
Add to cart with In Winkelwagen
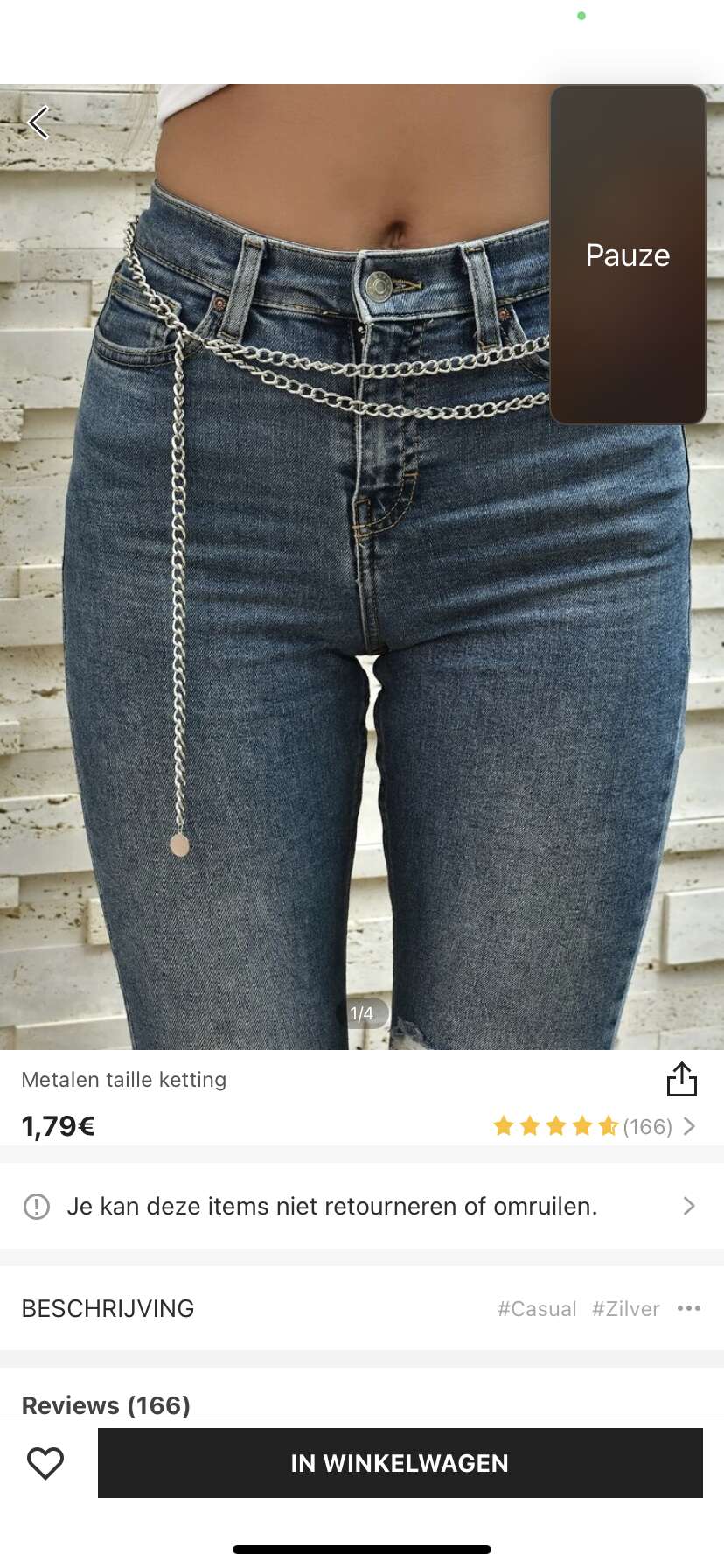pos(400,1463)
